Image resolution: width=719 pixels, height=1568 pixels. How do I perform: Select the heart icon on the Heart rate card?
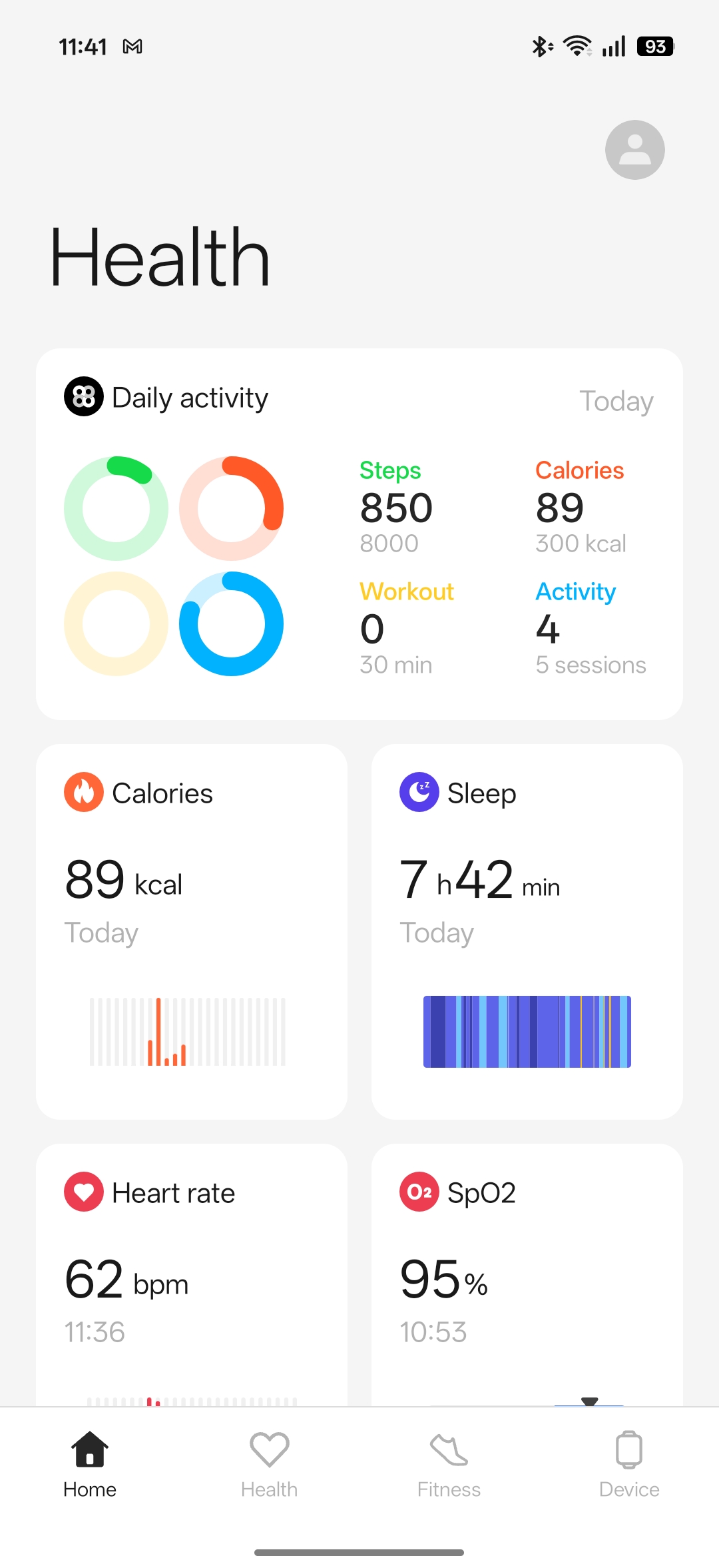83,1192
